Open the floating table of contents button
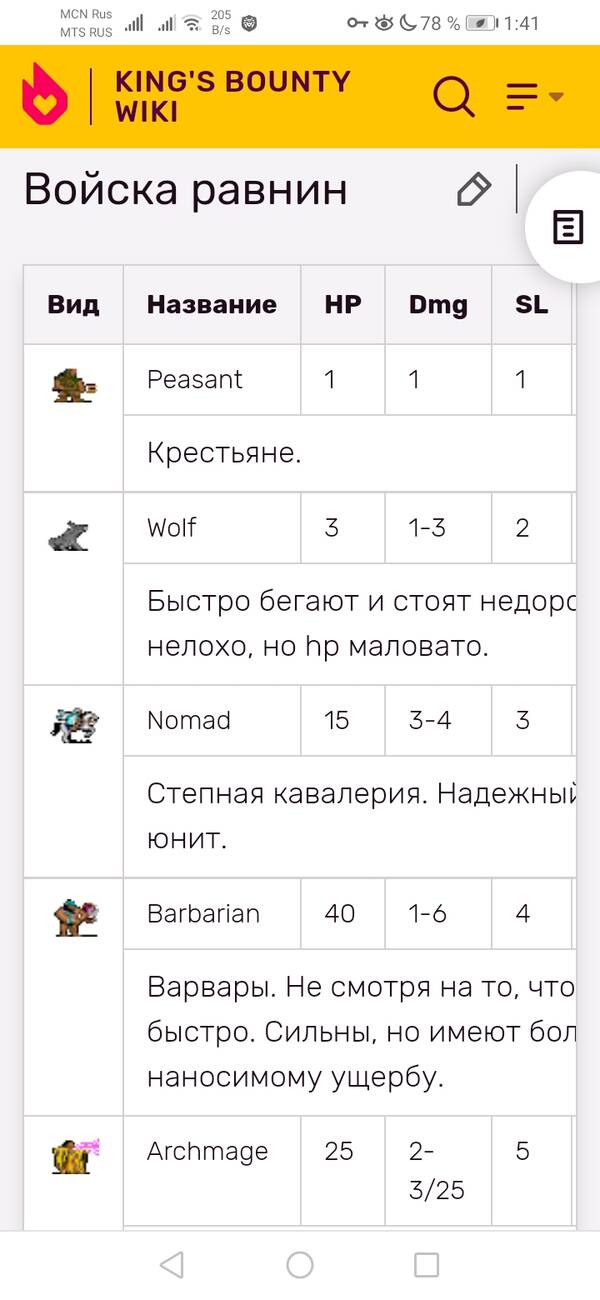The width and height of the screenshot is (600, 1300). click(x=568, y=228)
